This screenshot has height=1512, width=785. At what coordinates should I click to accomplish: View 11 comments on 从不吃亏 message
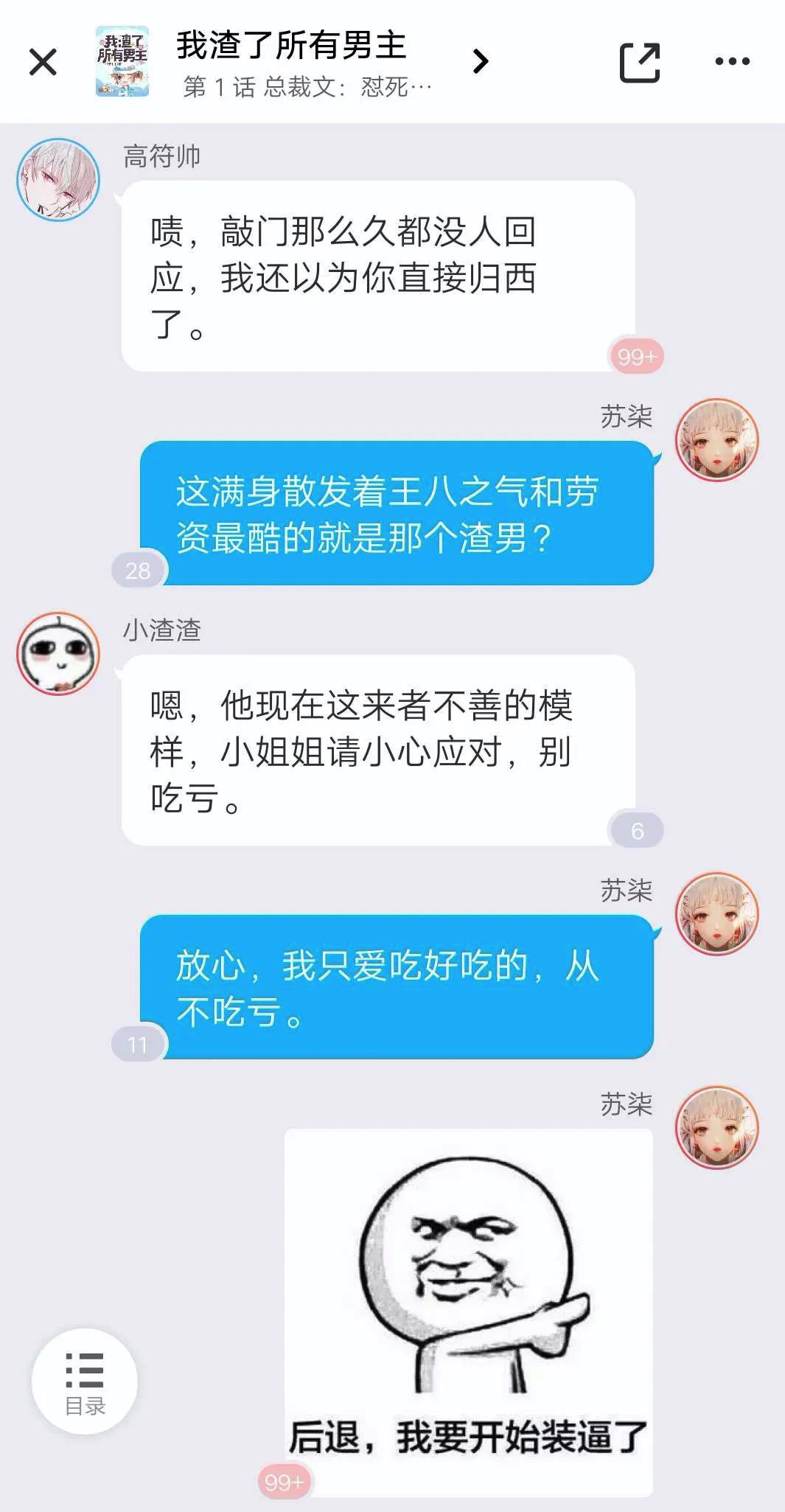(x=138, y=1045)
